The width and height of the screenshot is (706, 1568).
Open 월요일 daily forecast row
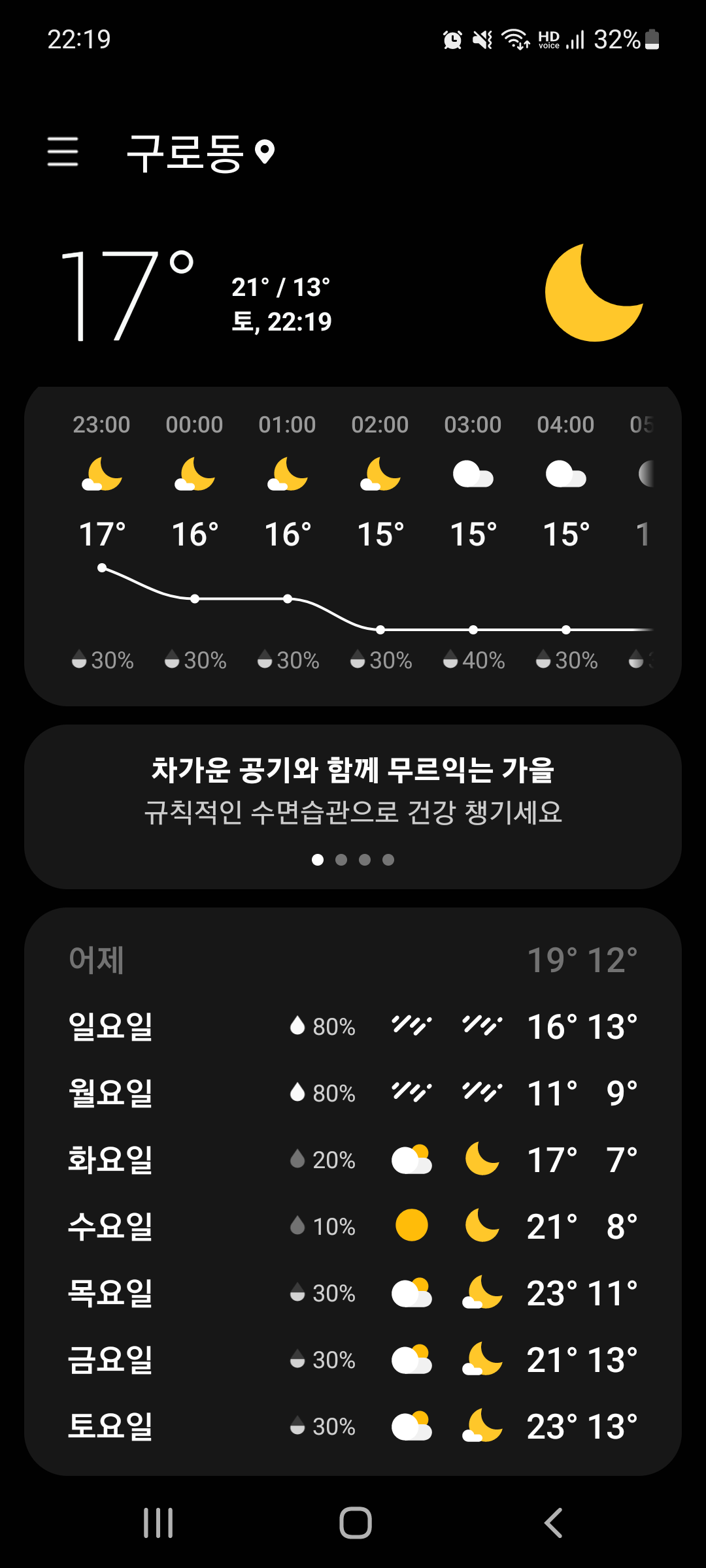(353, 1093)
